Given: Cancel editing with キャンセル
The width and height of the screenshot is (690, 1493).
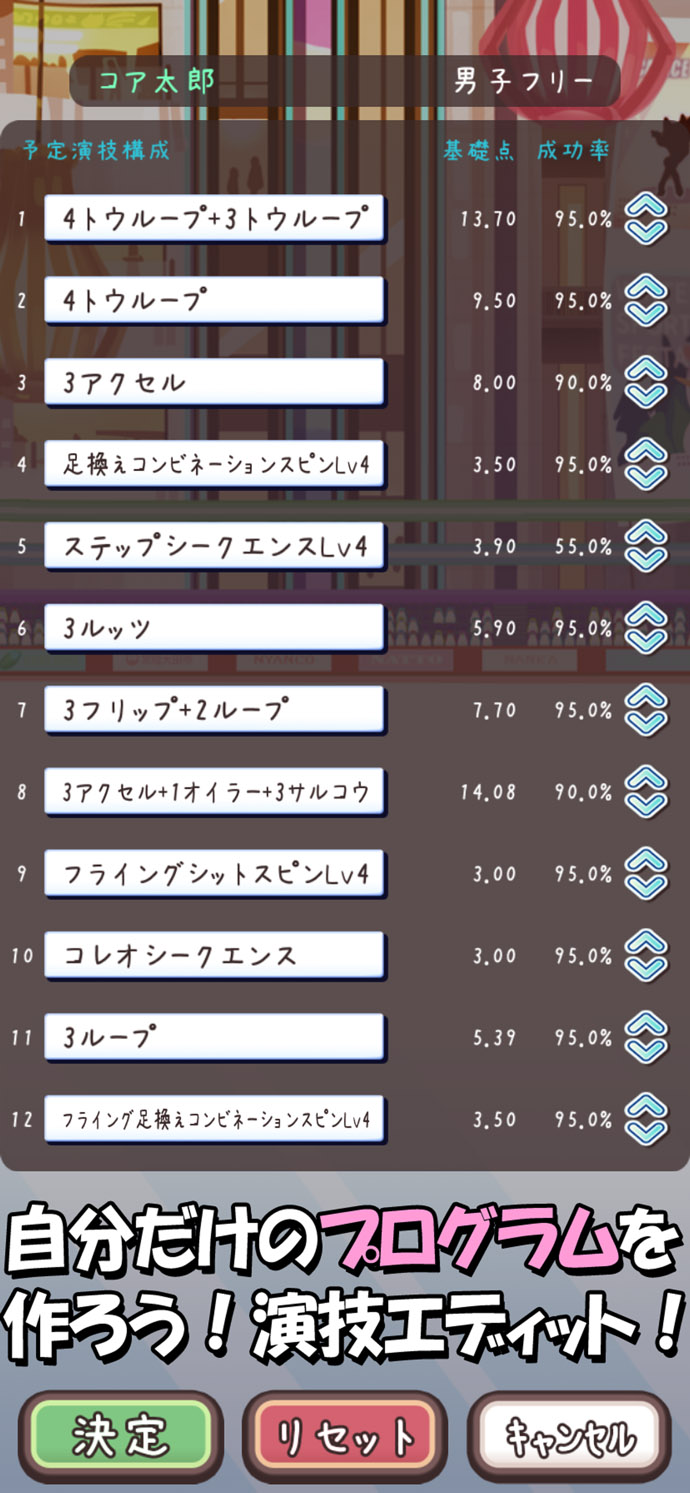Looking at the screenshot, I should [569, 1436].
